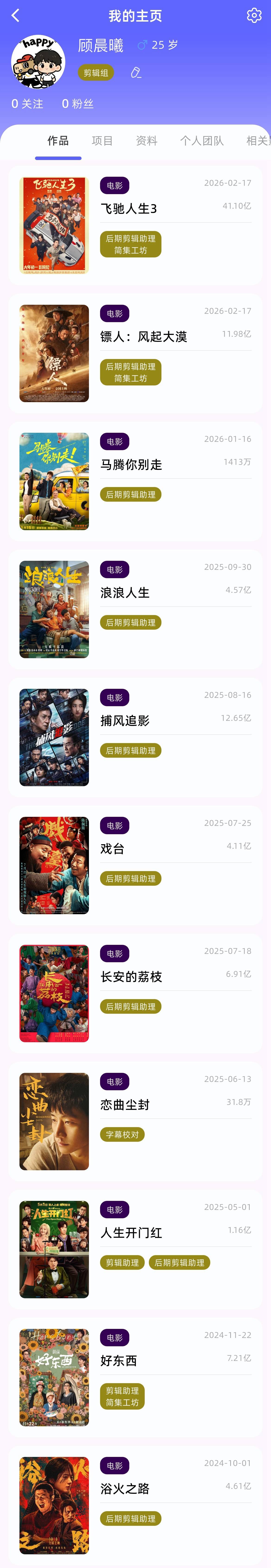
Task: Switch to the 资料 tab
Action: [146, 141]
